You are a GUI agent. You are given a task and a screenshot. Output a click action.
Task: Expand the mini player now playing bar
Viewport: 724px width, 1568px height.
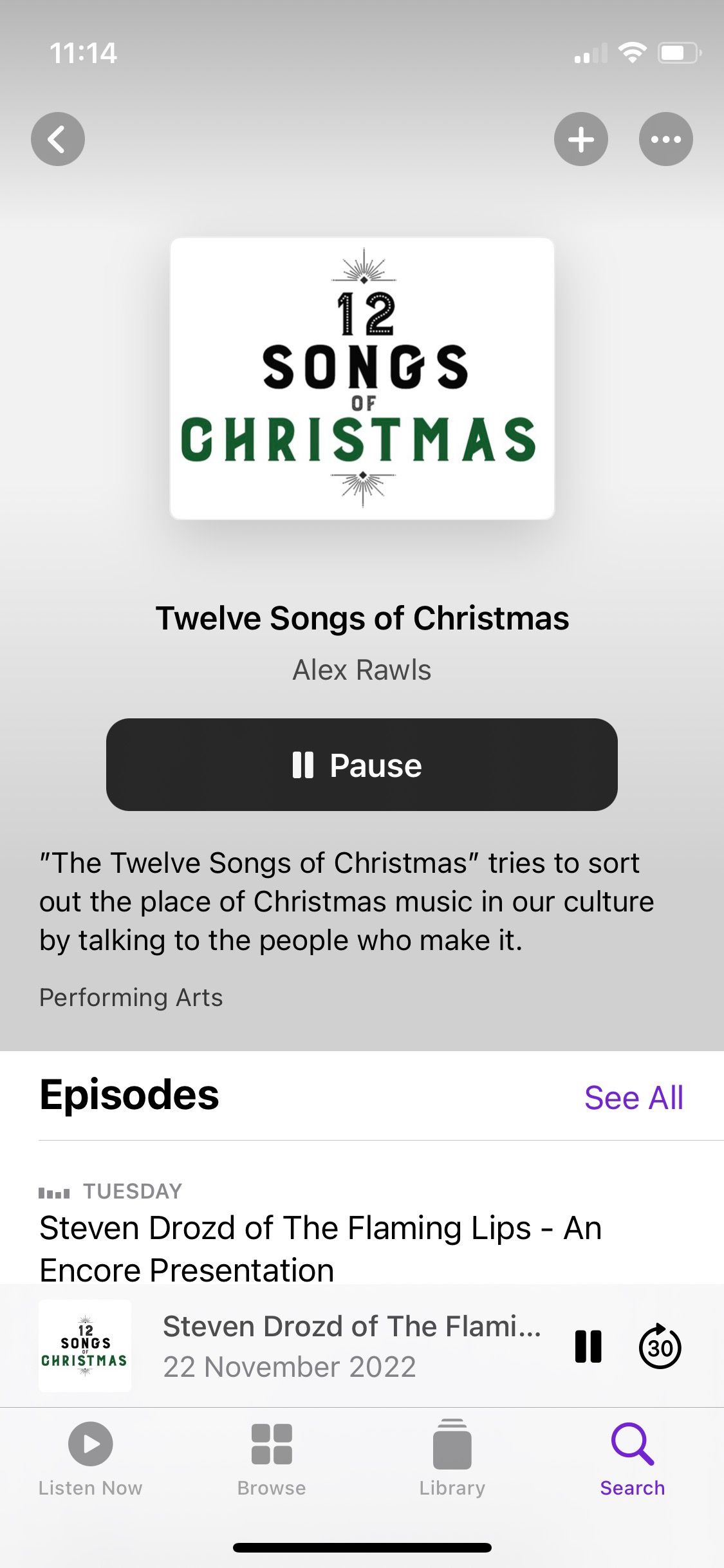[351, 1346]
